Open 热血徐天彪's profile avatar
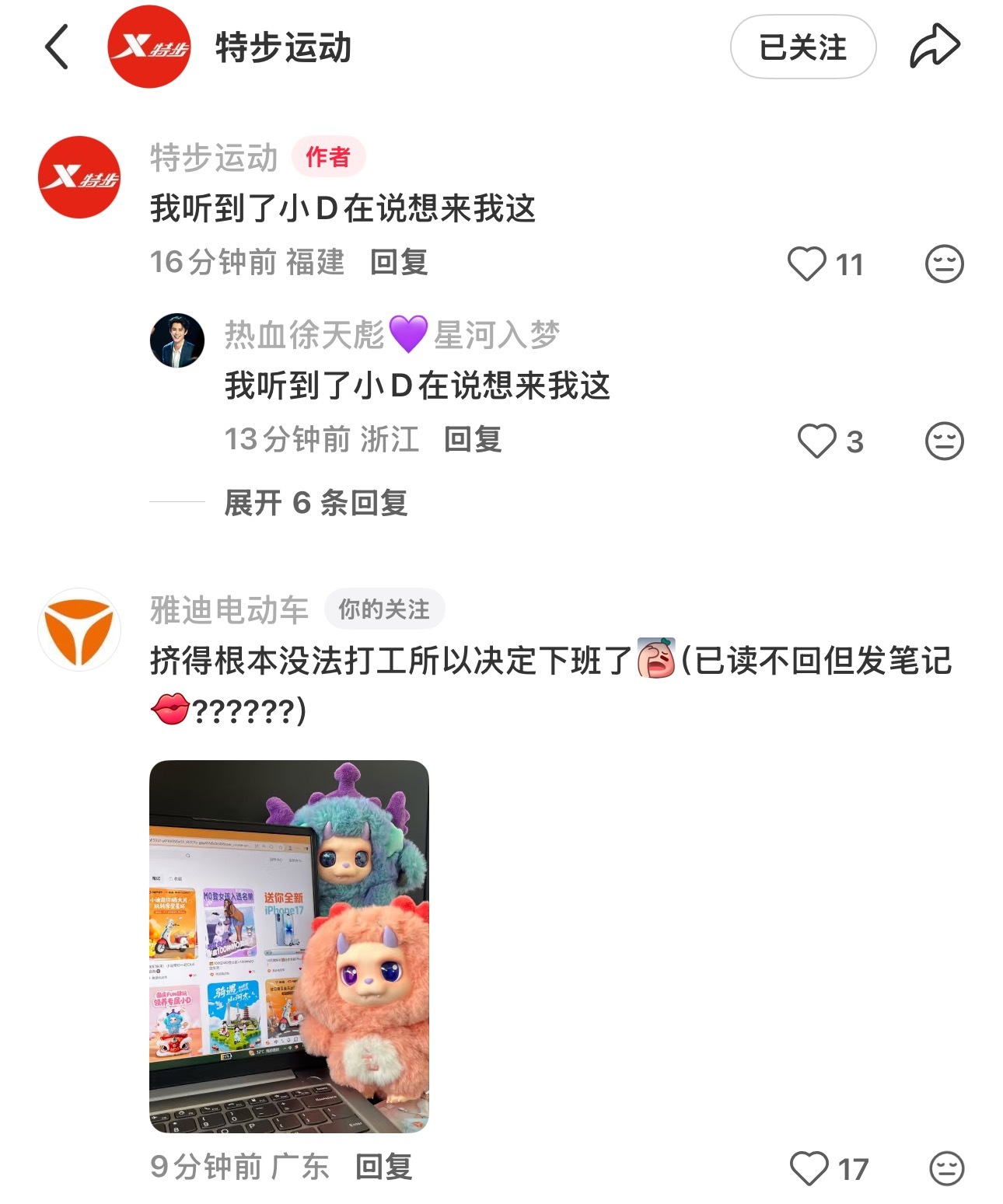This screenshot has width=1003, height=1204. click(177, 340)
